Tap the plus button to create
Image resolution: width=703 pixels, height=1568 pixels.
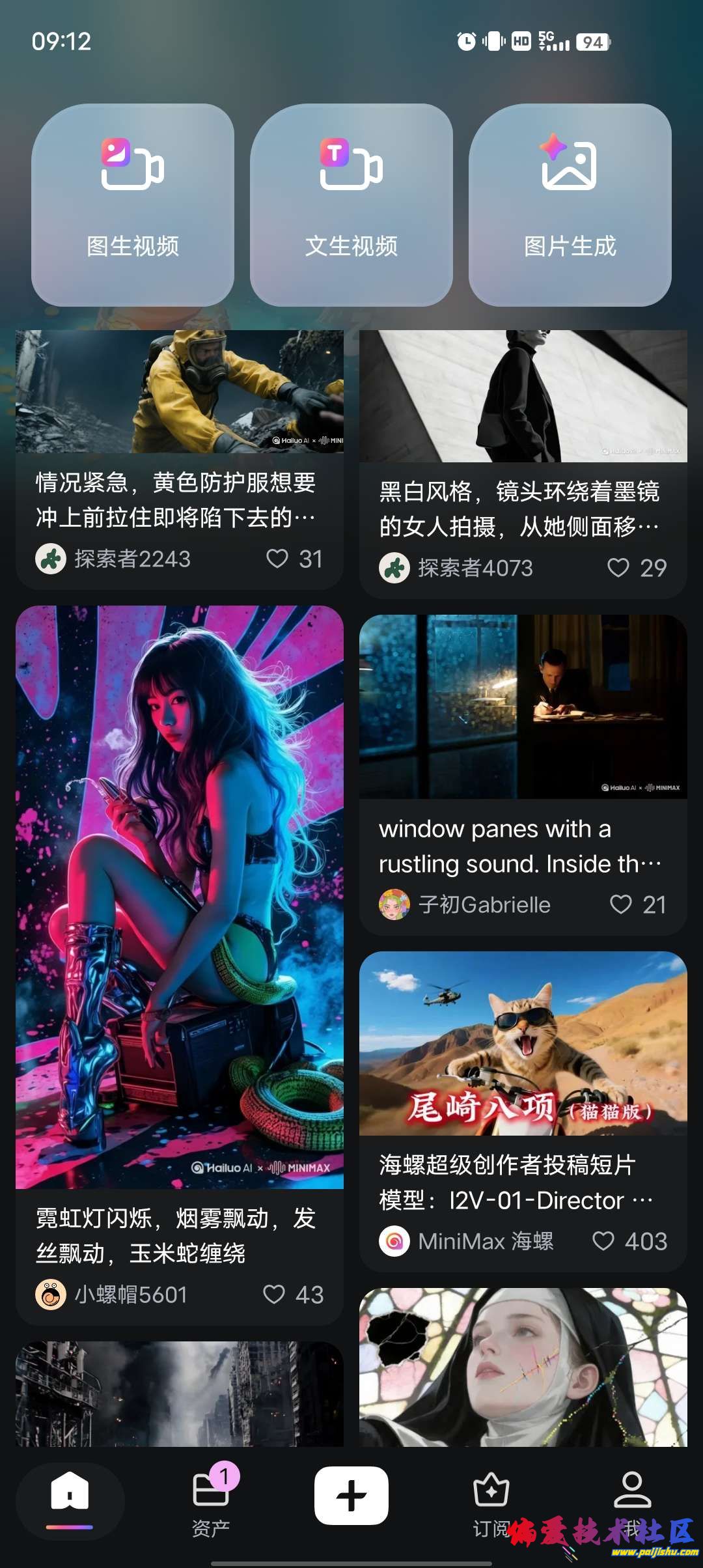[351, 1496]
